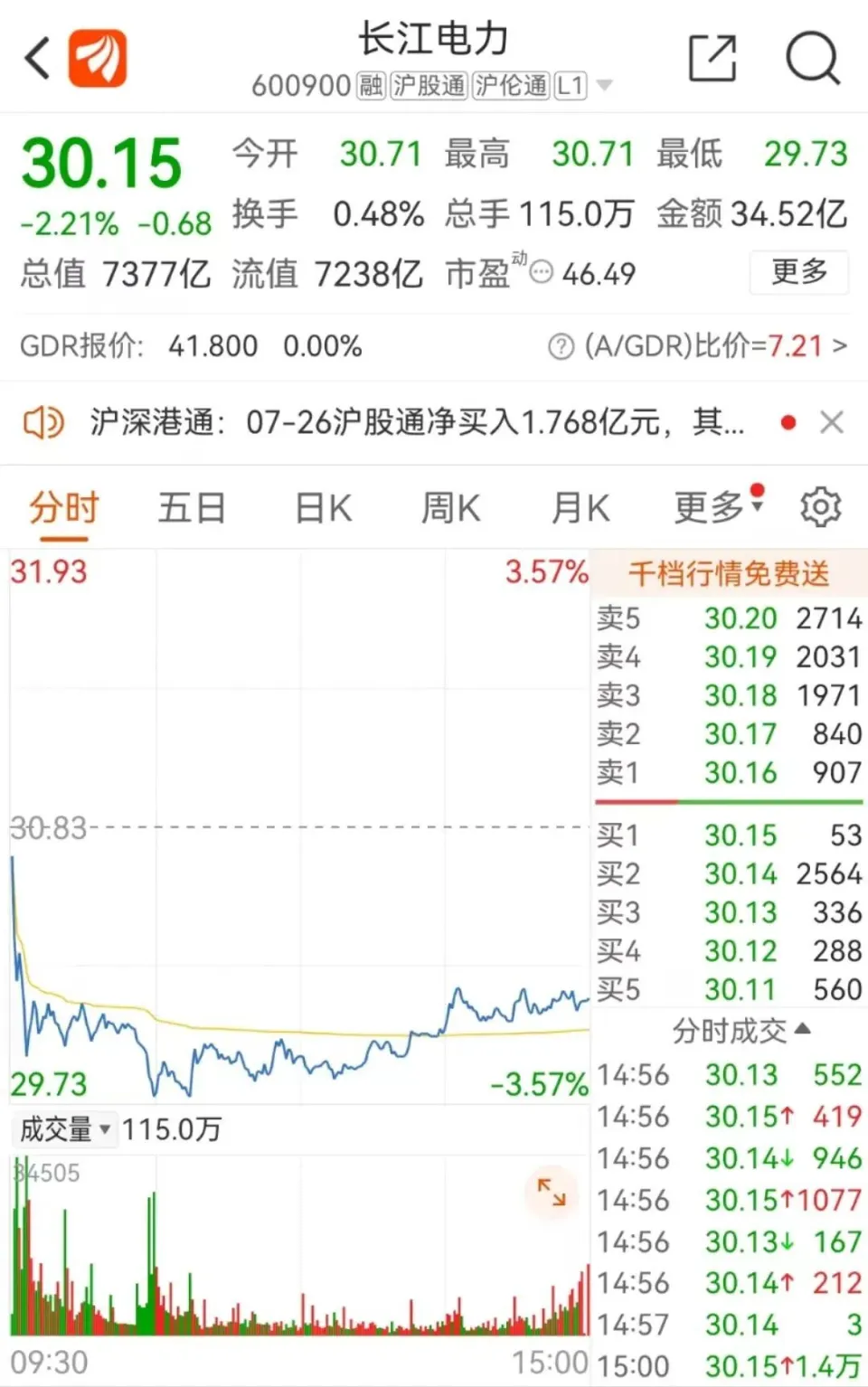Switch to the 五日 chart tab
Image resolution: width=868 pixels, height=1387 pixels.
click(192, 508)
